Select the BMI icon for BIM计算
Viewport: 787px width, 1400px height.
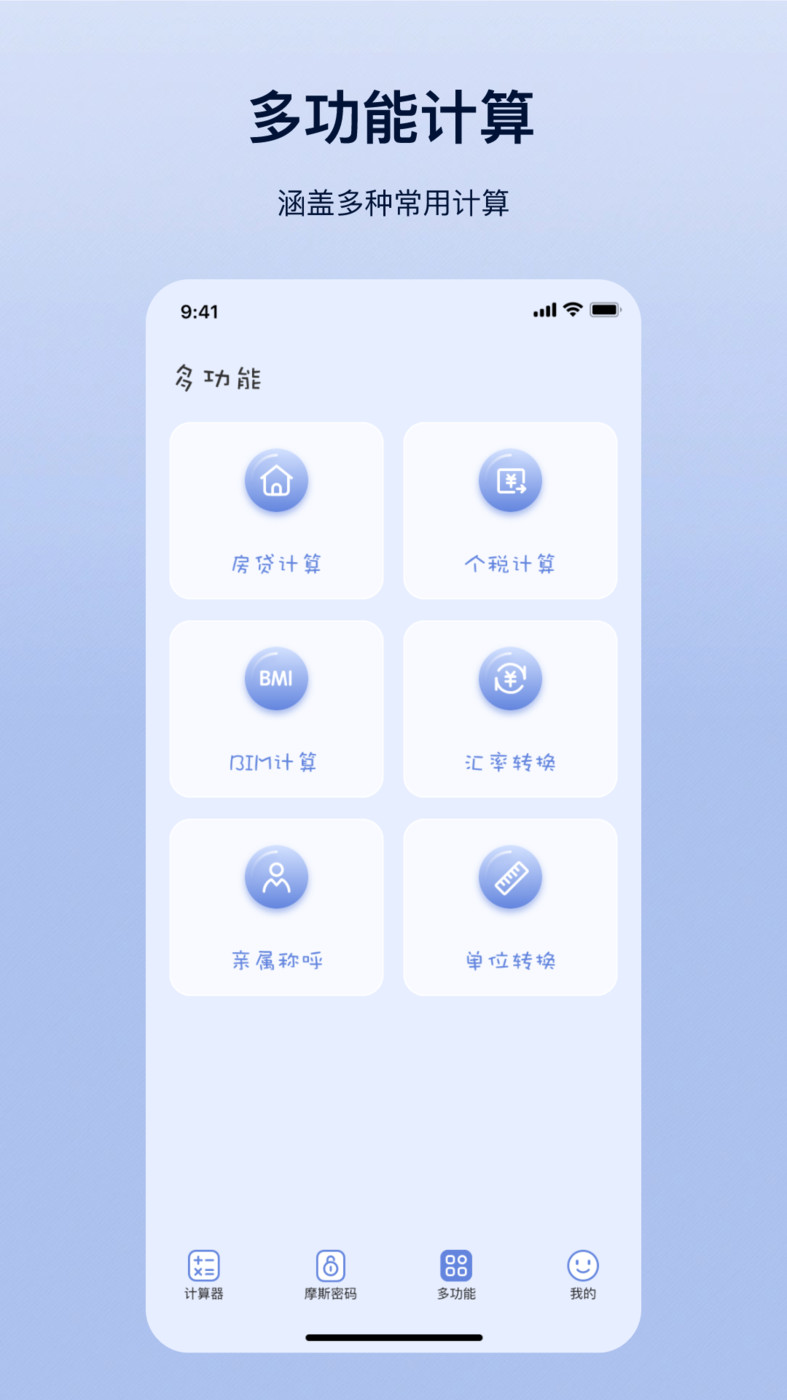[x=276, y=678]
